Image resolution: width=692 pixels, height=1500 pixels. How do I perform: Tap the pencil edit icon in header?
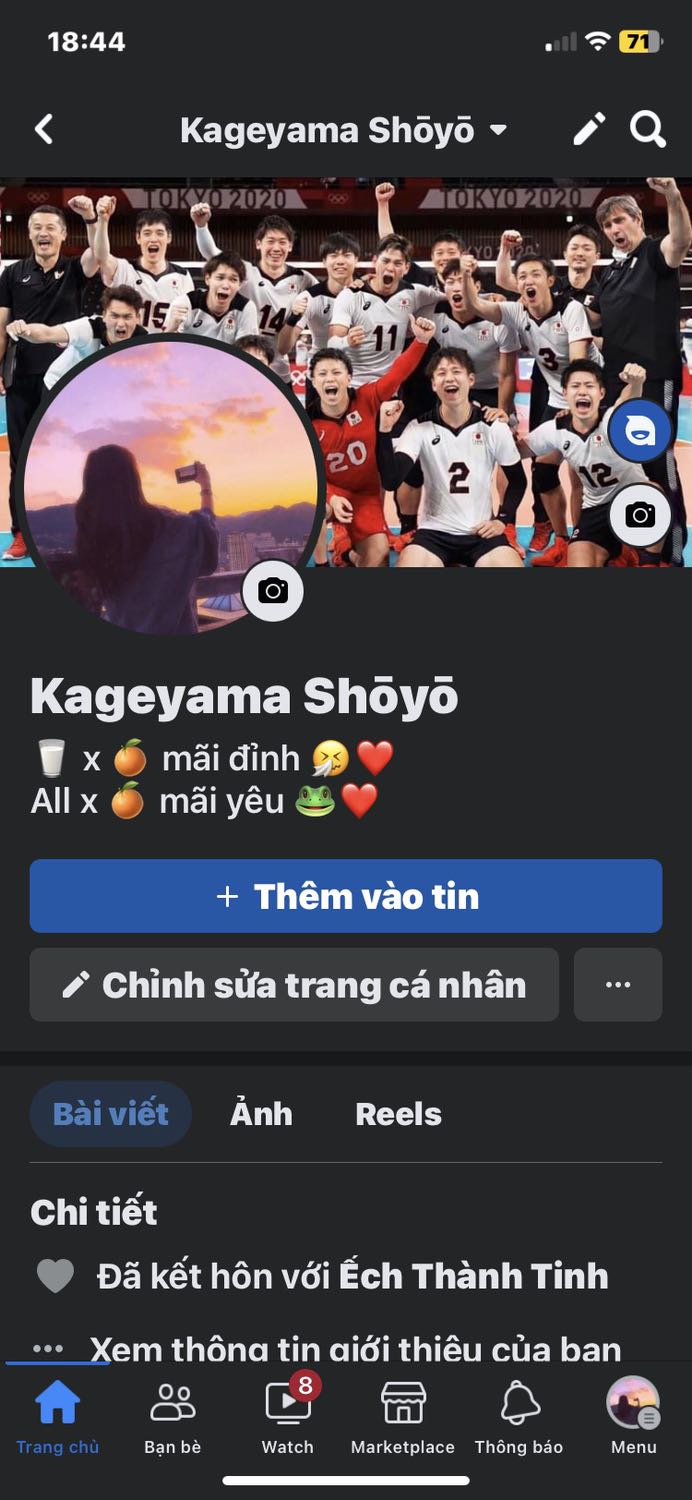point(589,129)
